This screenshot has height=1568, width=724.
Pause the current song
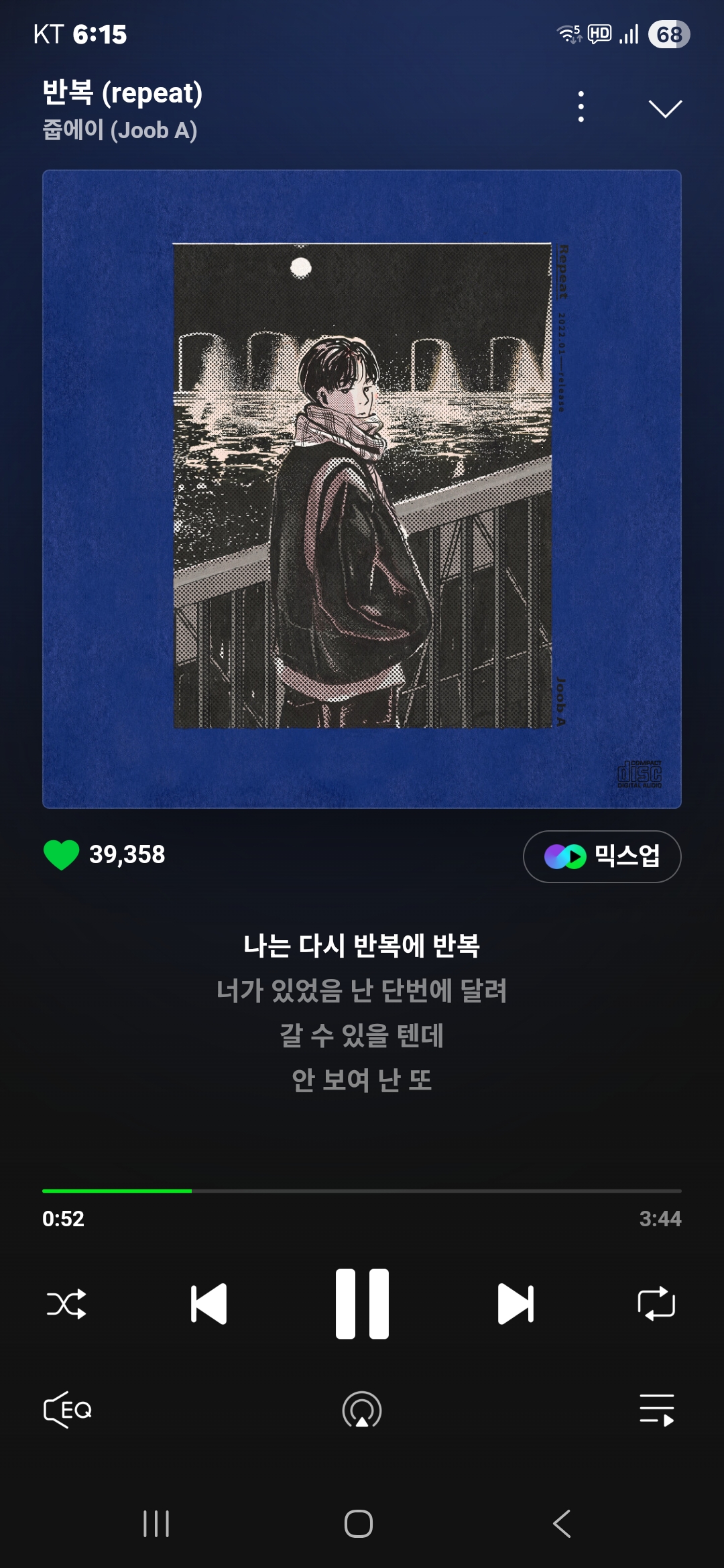362,1304
